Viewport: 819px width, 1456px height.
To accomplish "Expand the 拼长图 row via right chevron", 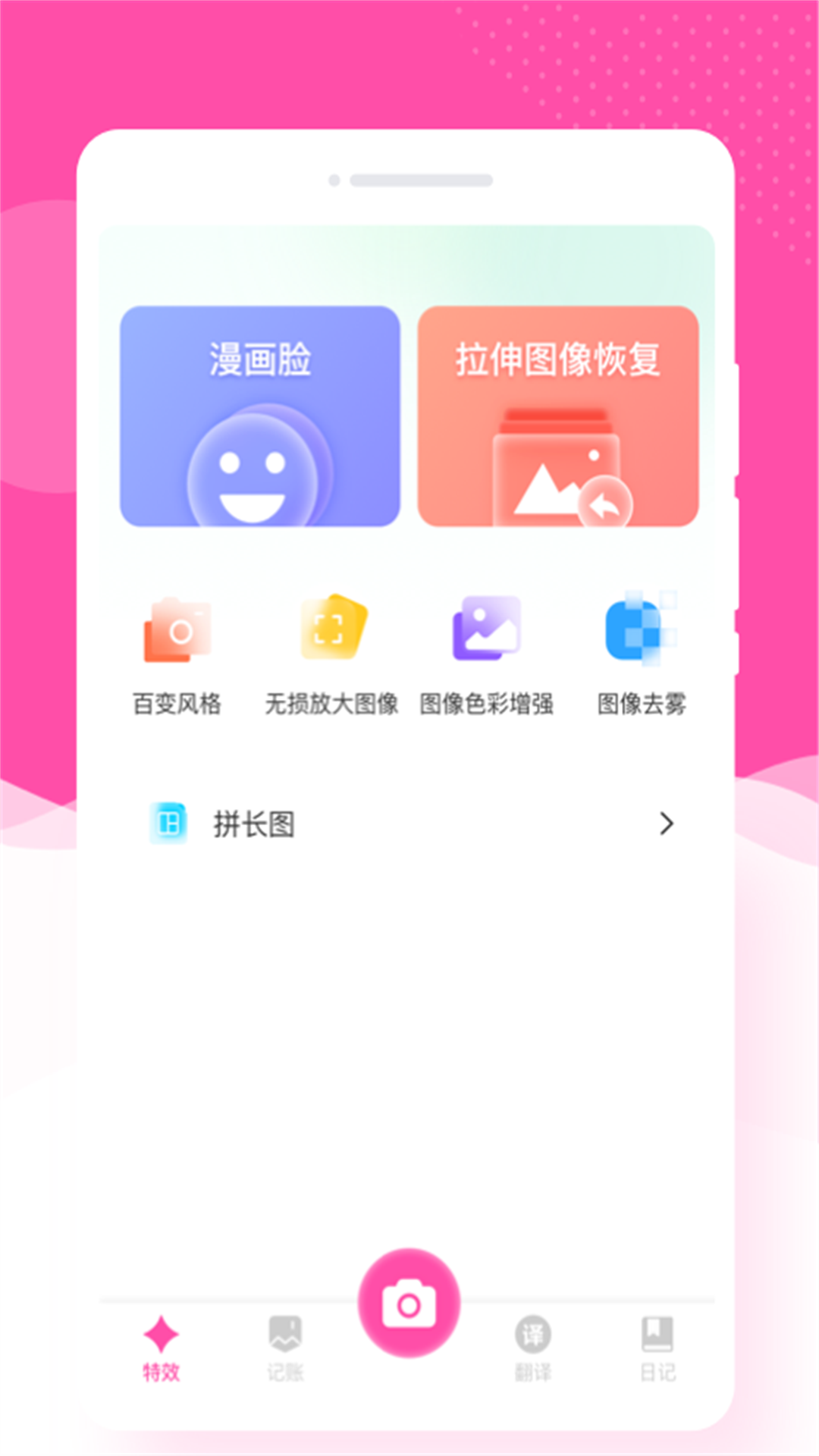I will pyautogui.click(x=666, y=824).
